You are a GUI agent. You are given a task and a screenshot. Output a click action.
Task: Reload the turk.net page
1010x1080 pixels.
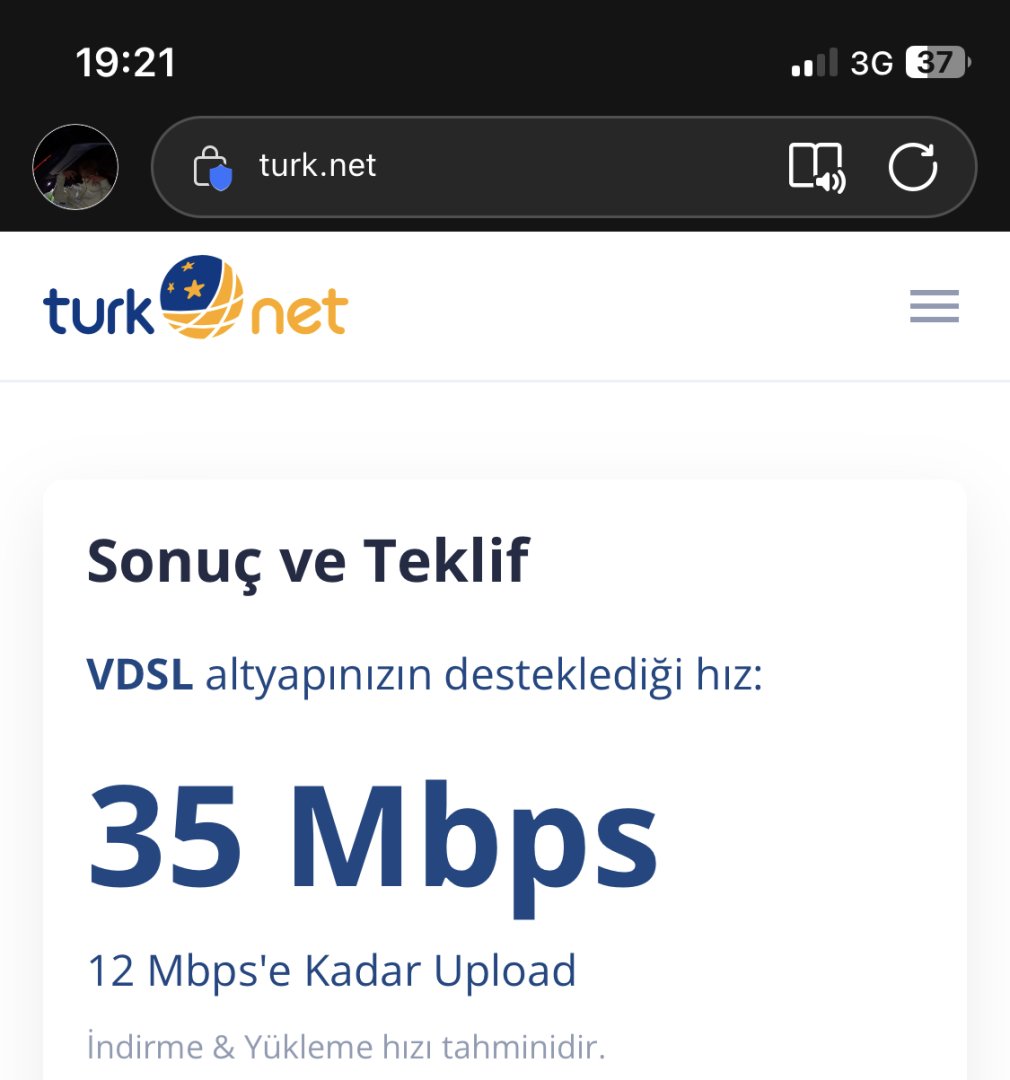912,167
